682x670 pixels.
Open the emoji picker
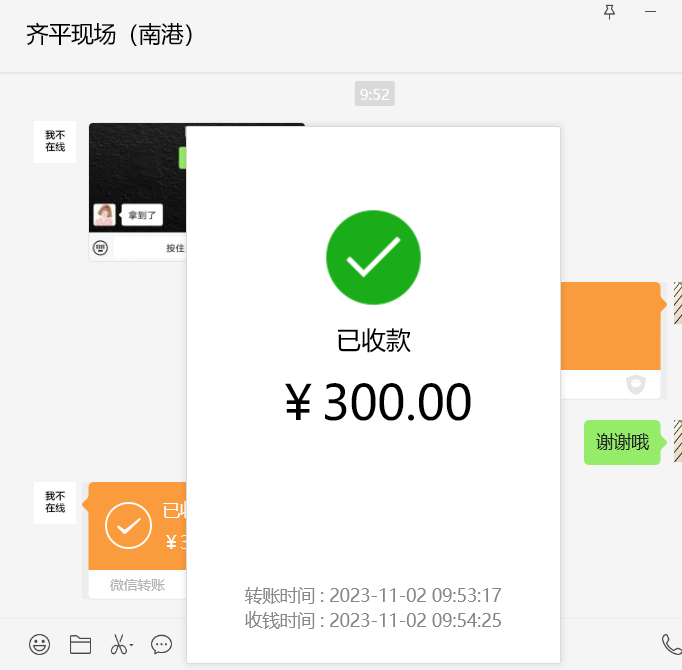click(39, 644)
